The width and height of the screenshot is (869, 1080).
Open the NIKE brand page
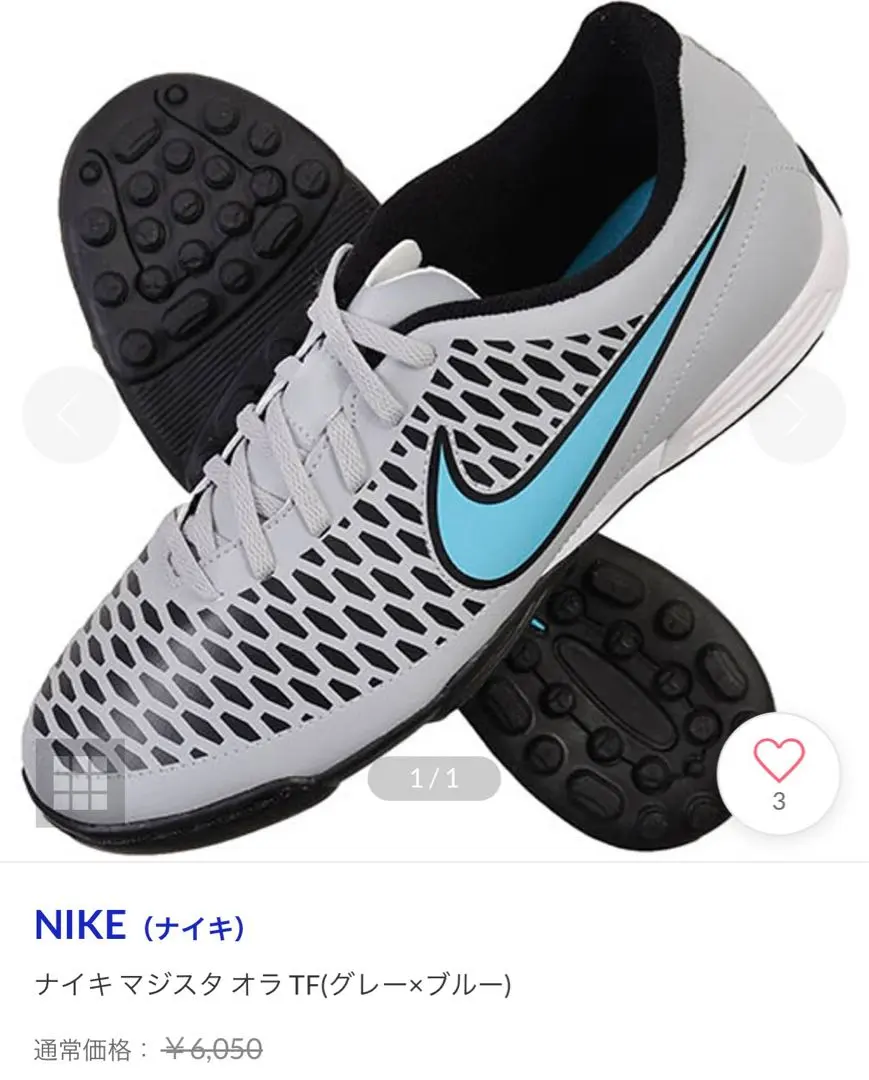click(x=139, y=926)
